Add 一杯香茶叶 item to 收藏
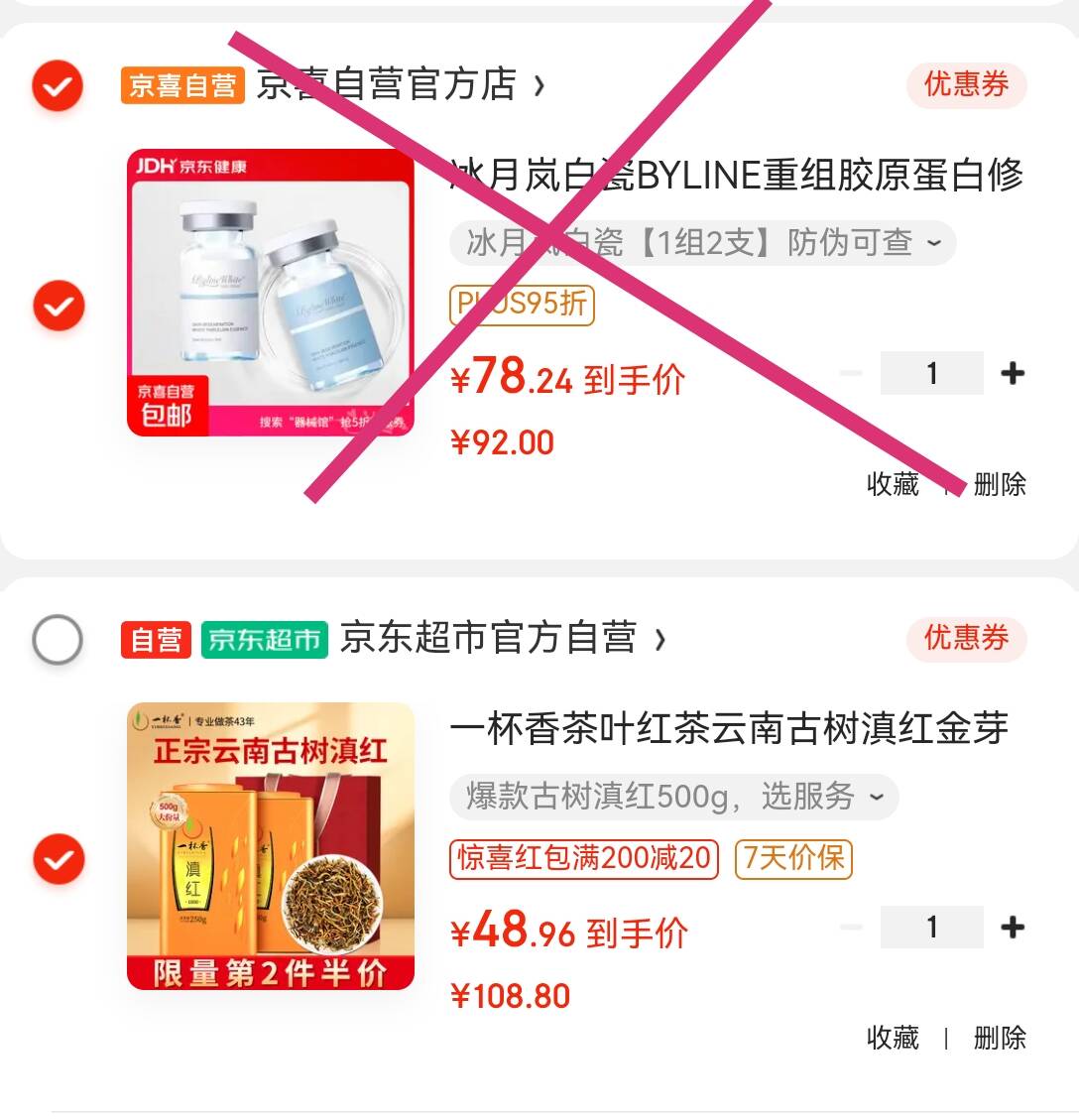The image size is (1079, 1120). click(893, 1038)
